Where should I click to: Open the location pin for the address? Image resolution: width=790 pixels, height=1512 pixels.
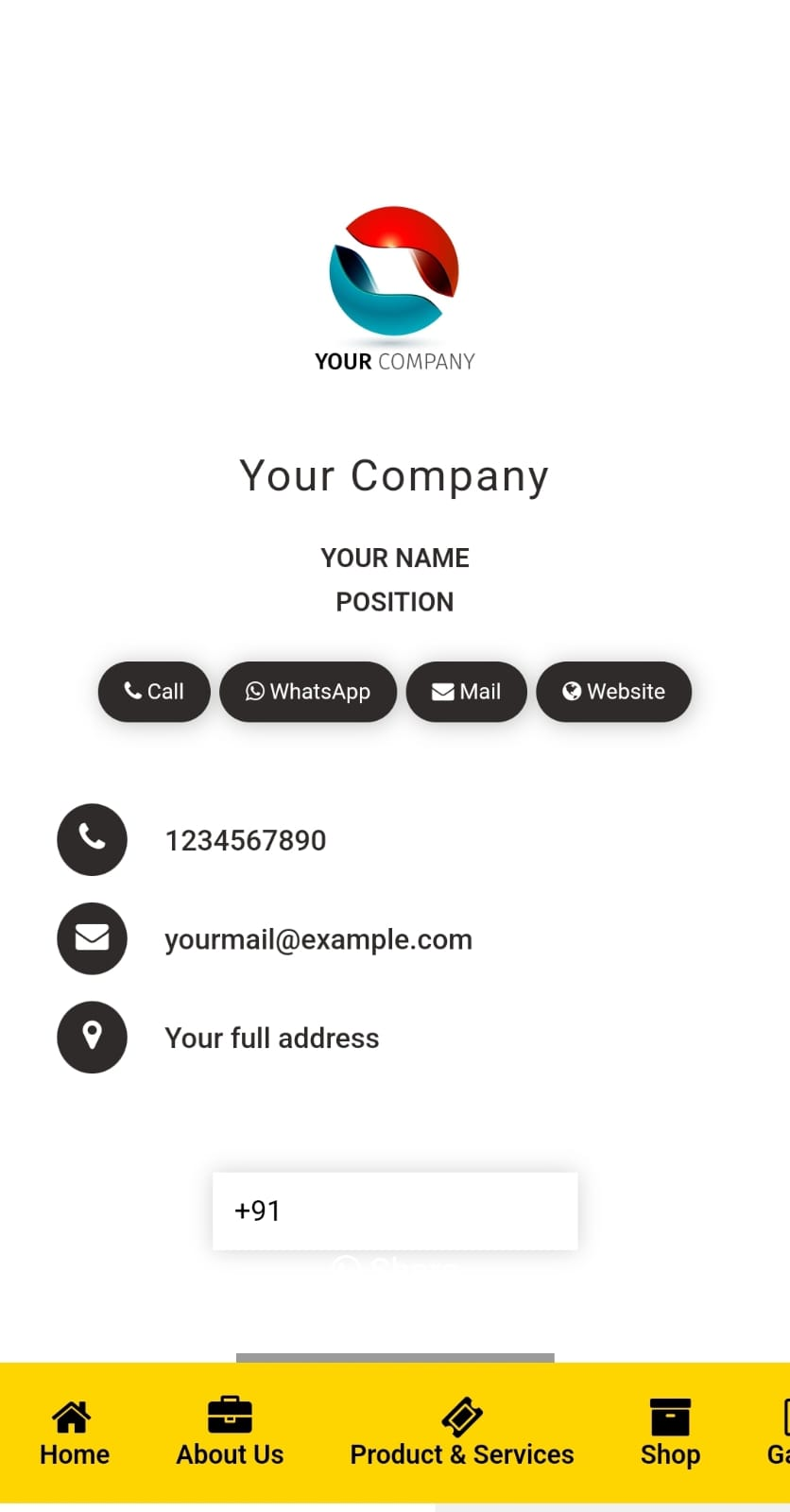pos(92,1038)
